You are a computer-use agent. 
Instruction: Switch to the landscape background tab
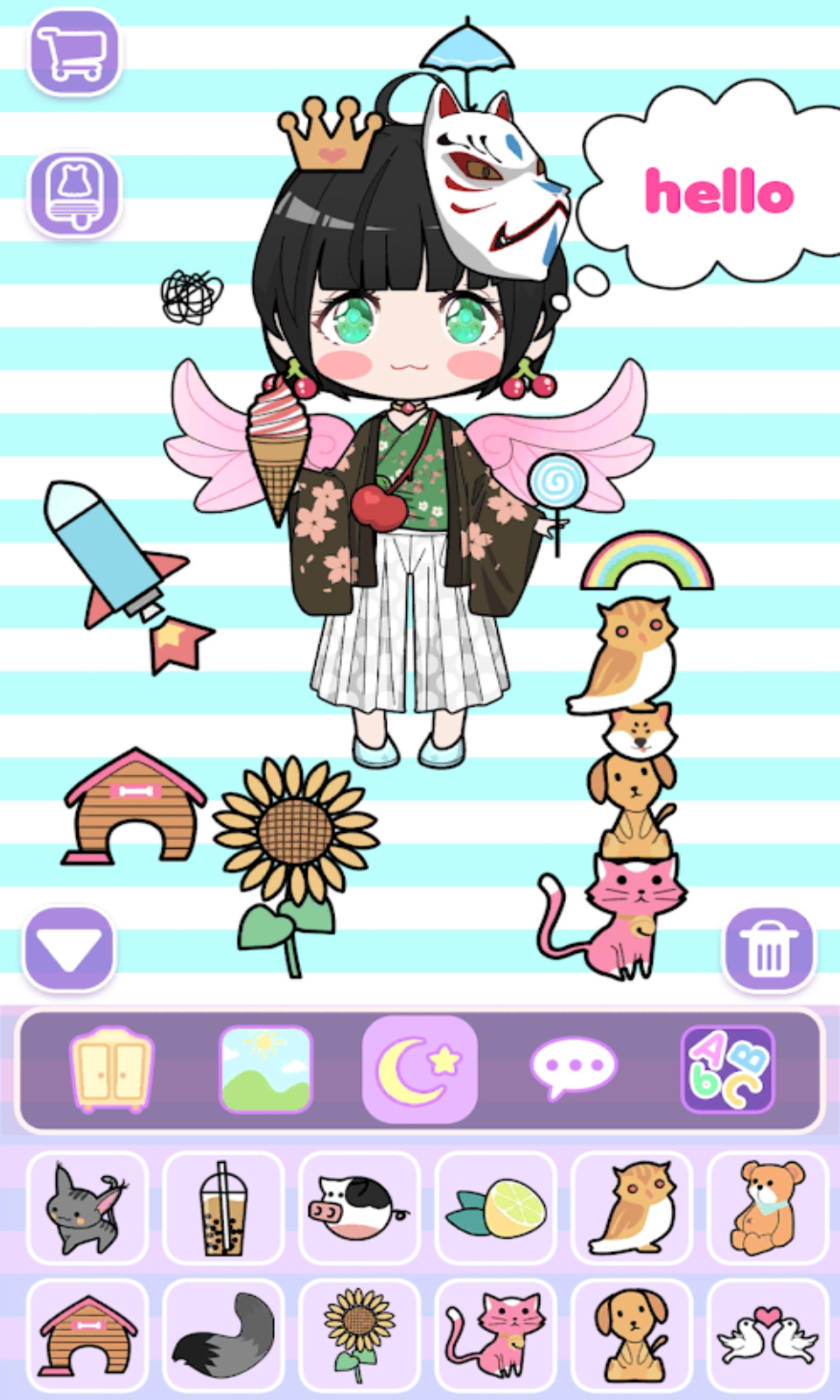click(x=266, y=1069)
